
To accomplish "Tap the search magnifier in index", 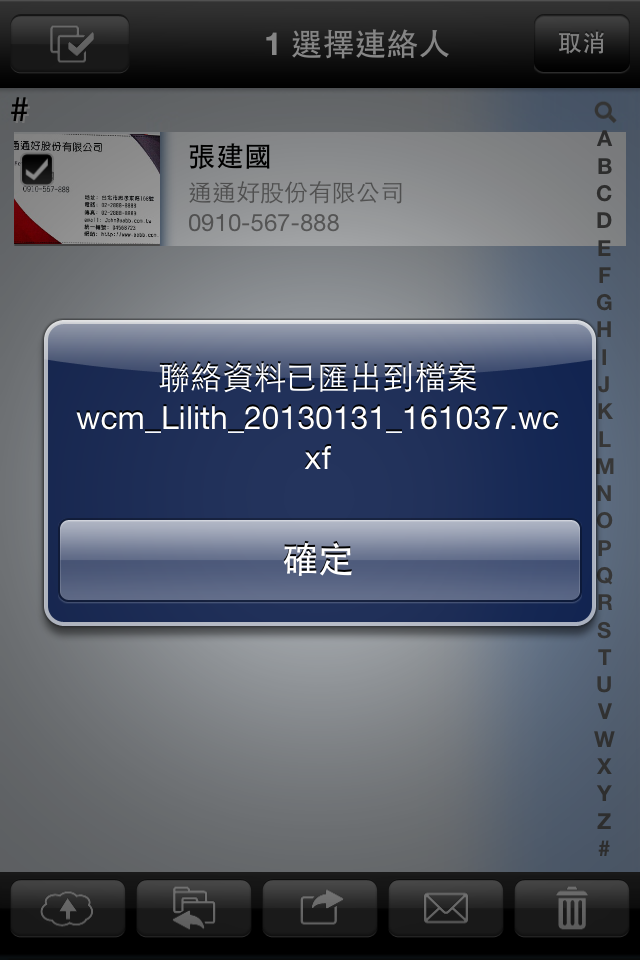I will pos(604,112).
